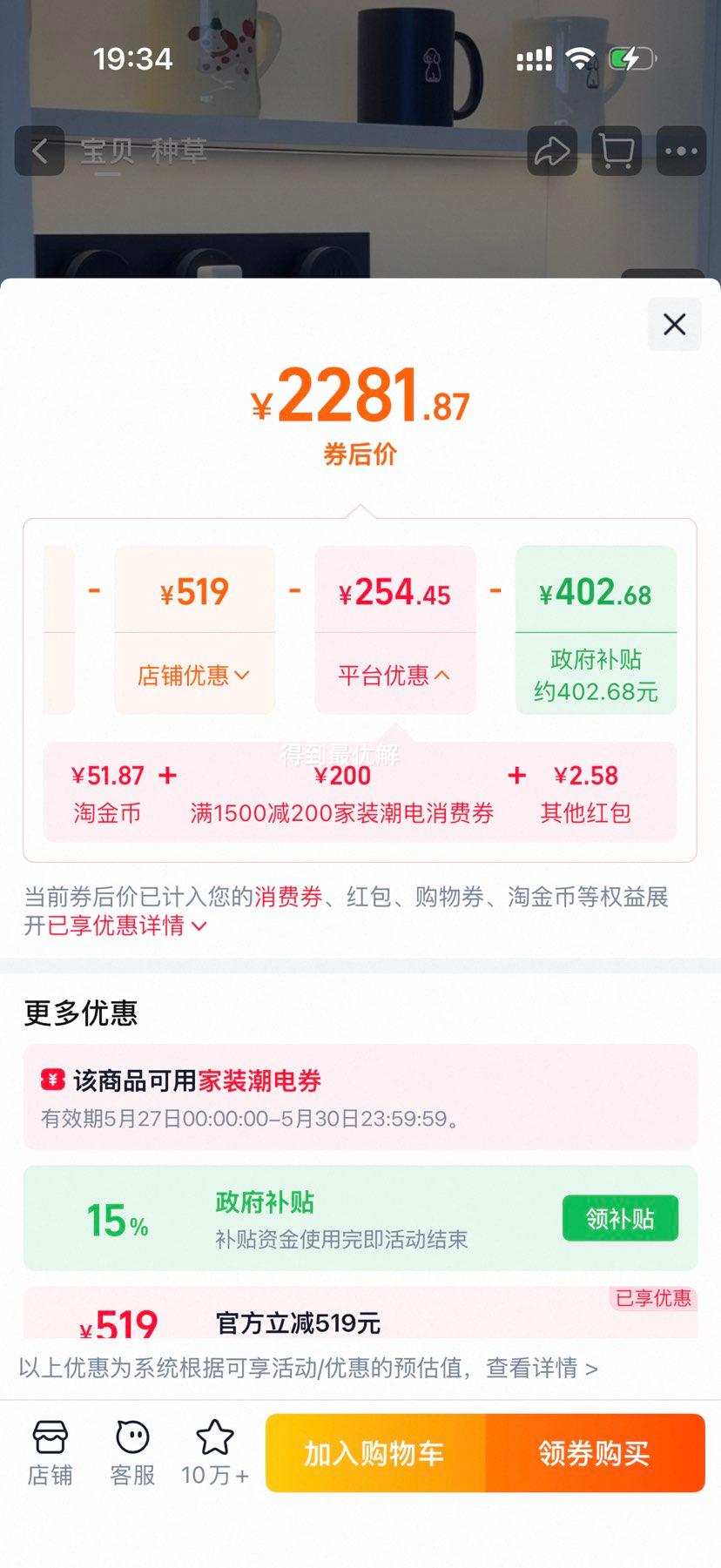
Task: Expand the 店铺优惠 breakdown
Action: [x=194, y=675]
